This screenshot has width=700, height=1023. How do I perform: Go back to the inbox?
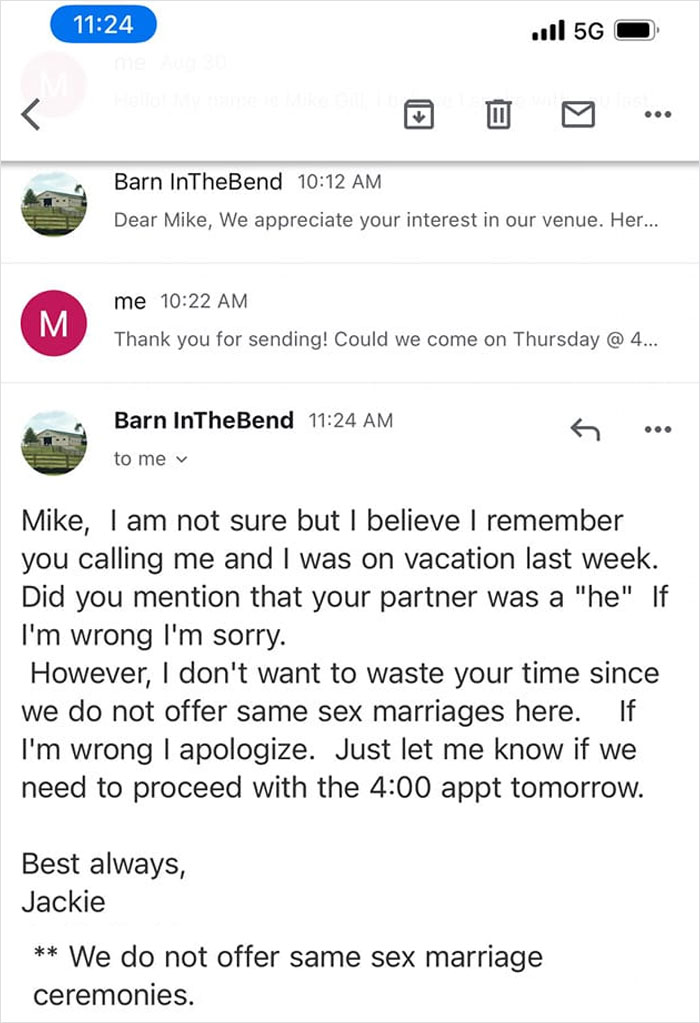[x=31, y=115]
